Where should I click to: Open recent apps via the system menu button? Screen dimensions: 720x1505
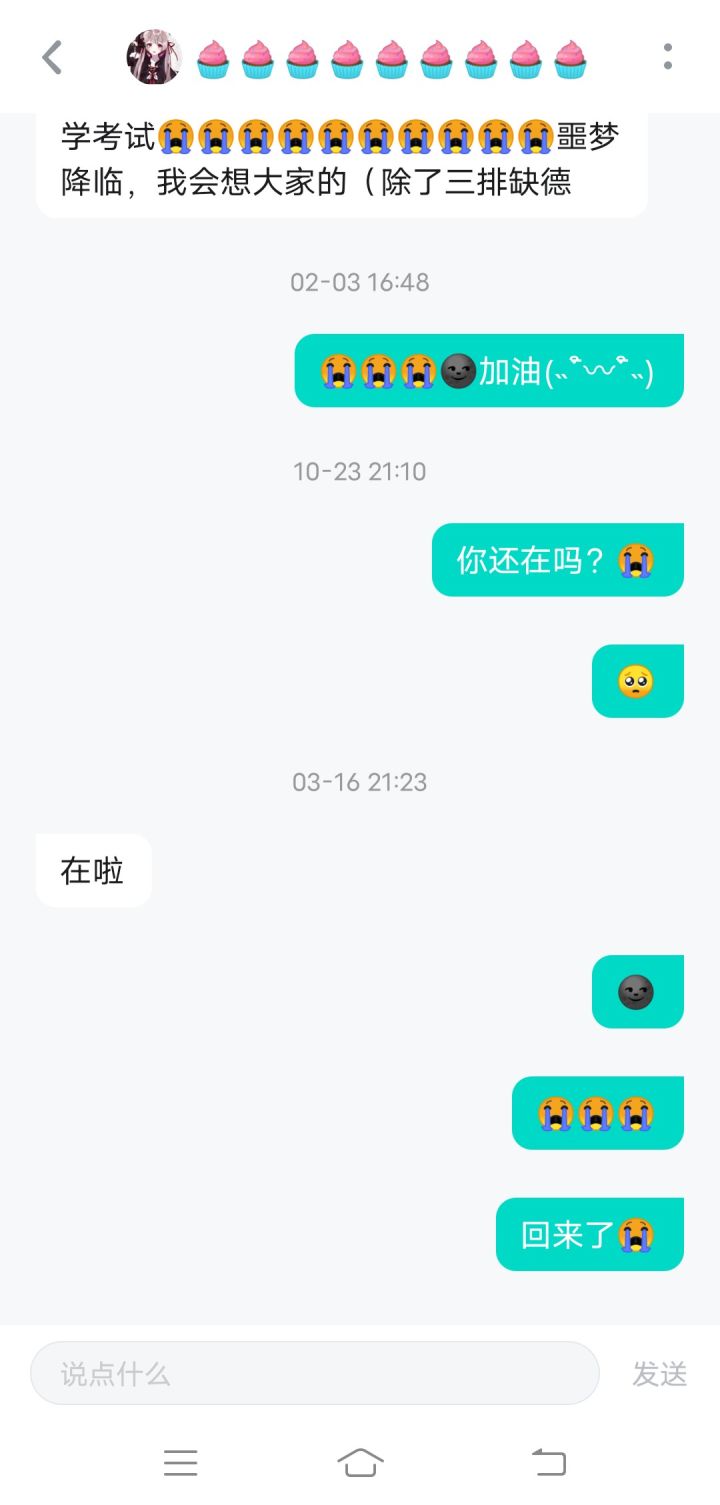point(180,1462)
